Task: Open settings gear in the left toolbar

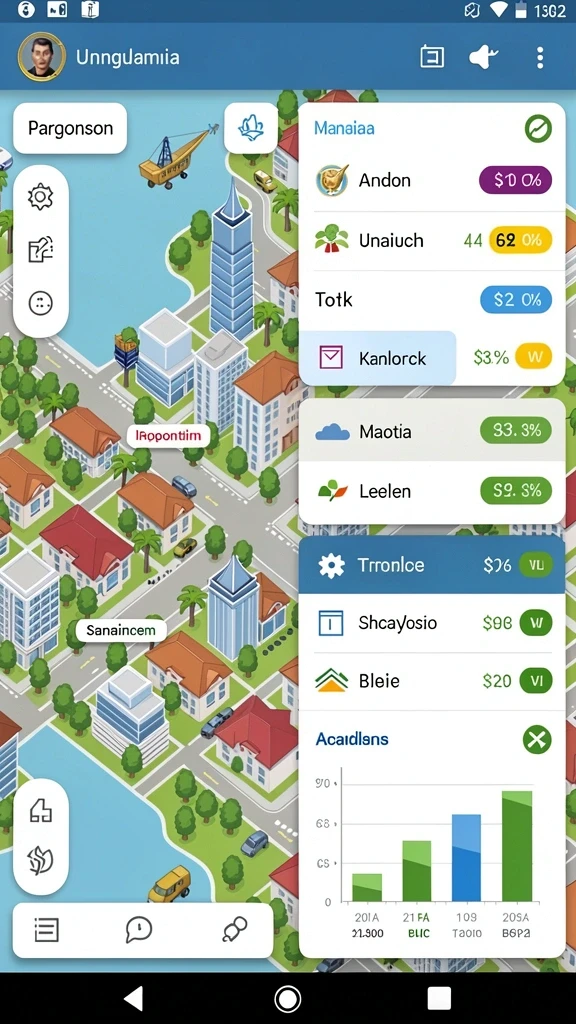Action: pyautogui.click(x=40, y=197)
